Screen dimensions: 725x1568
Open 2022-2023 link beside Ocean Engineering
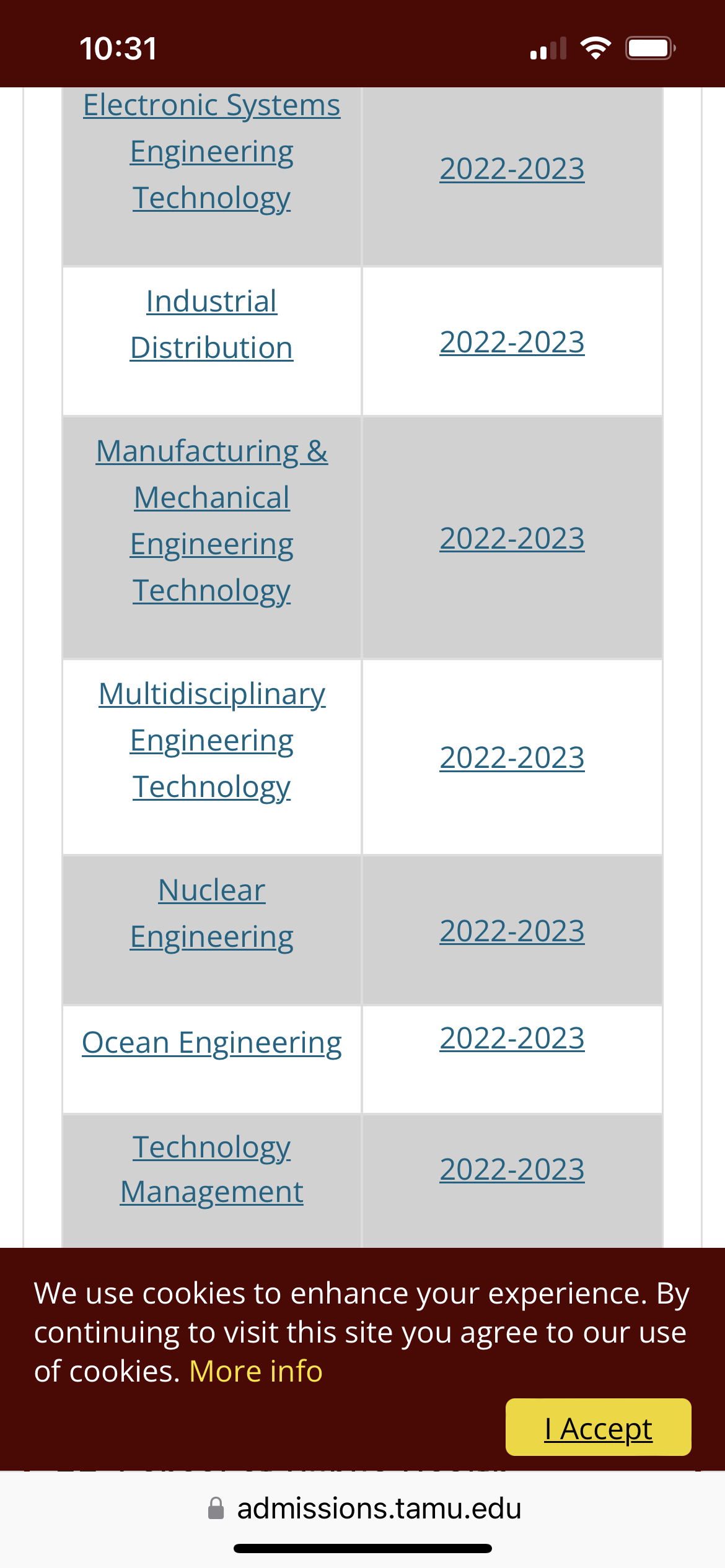pyautogui.click(x=512, y=1039)
